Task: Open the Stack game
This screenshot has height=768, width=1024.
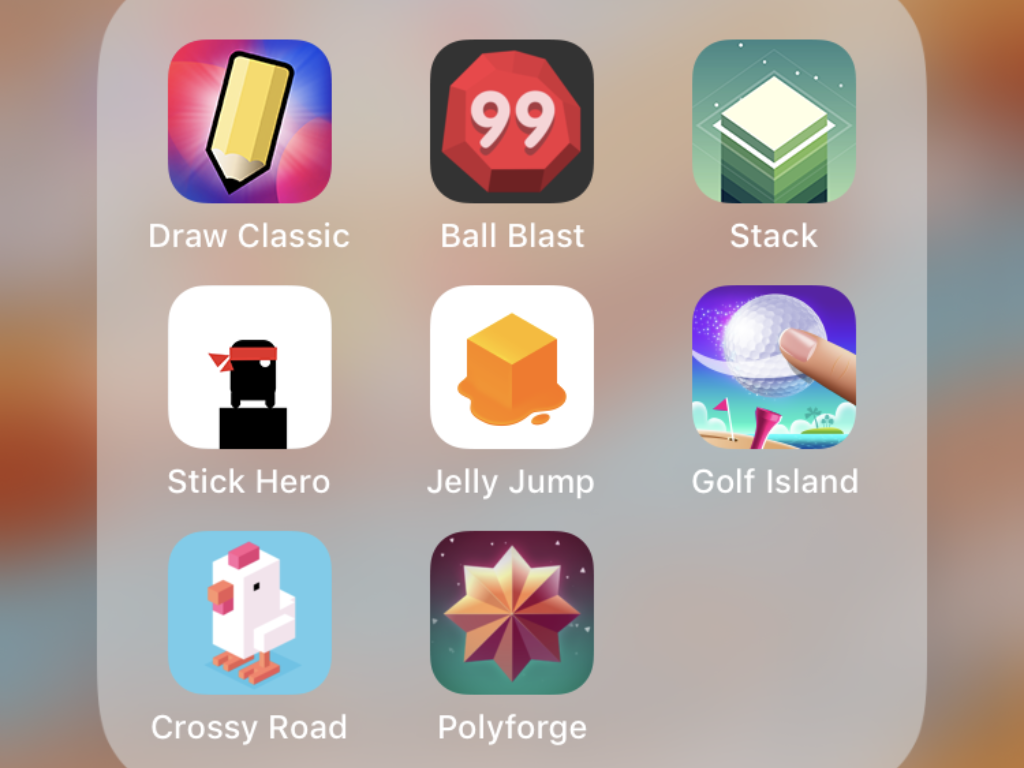Action: [774, 121]
